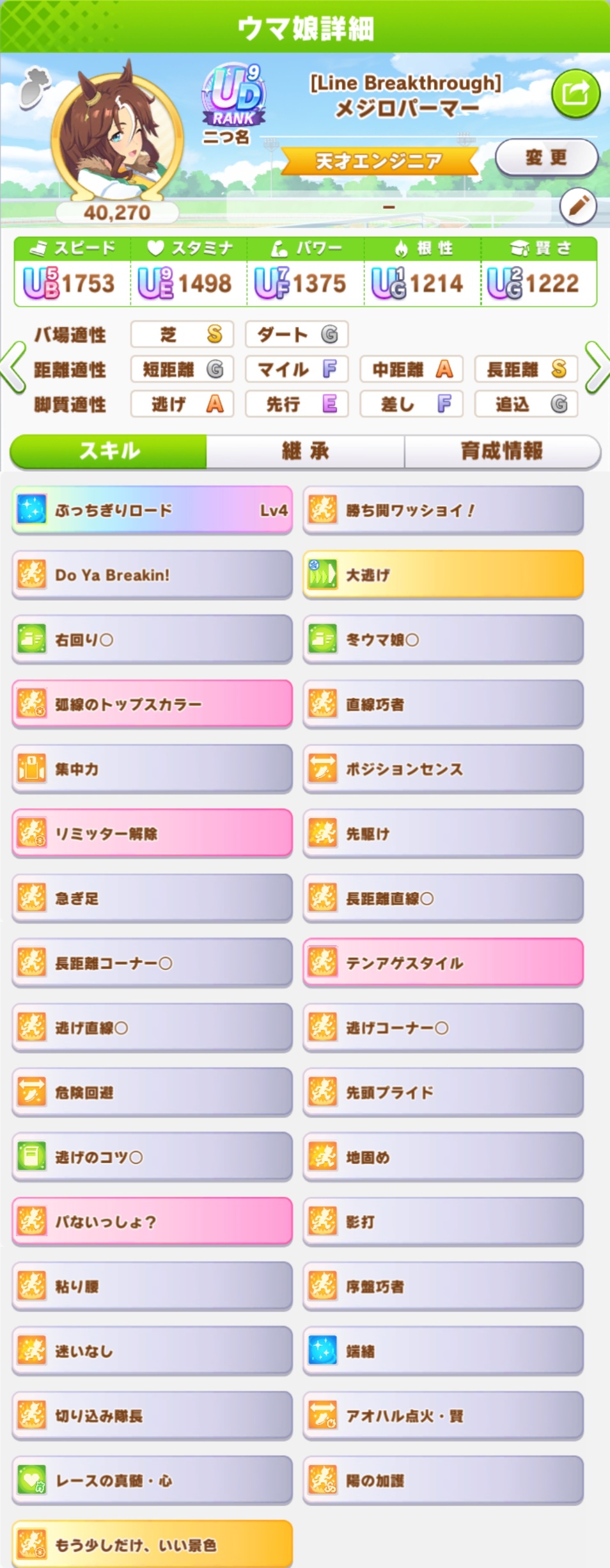610x1568 pixels.
Task: Open the テンアゲスタイル skill
Action: pos(442,962)
